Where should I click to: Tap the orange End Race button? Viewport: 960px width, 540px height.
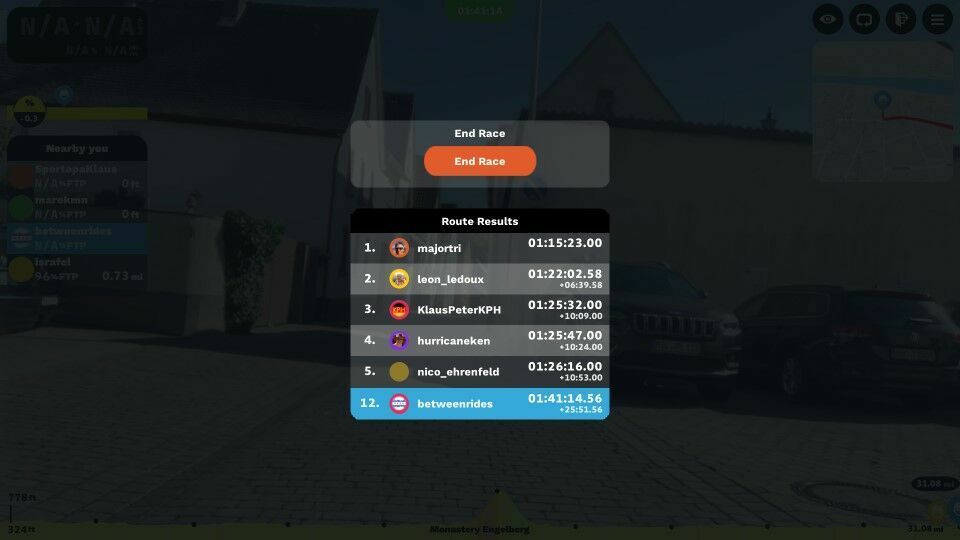480,161
